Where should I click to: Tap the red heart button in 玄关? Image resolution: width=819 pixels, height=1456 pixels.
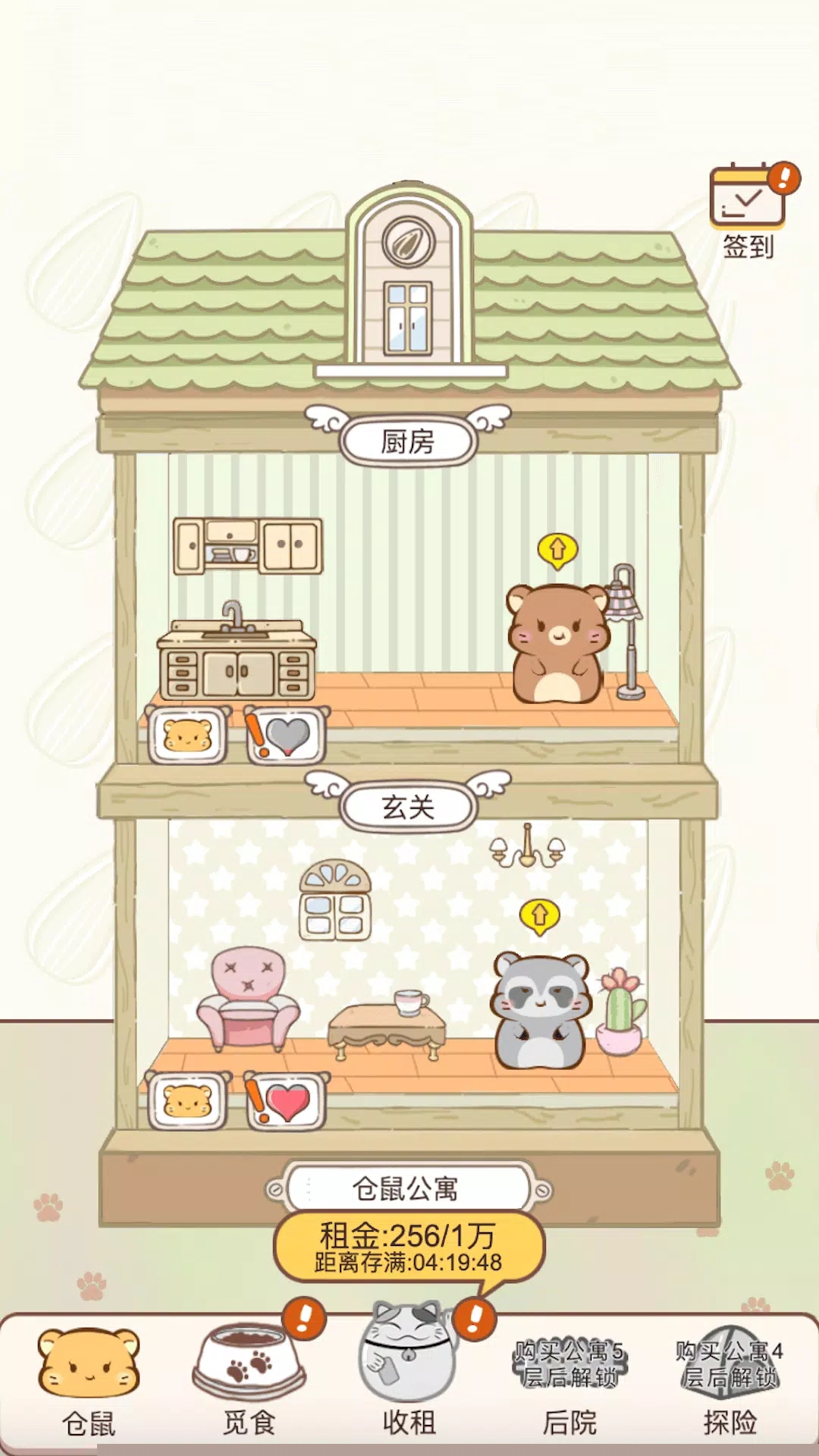[287, 1101]
